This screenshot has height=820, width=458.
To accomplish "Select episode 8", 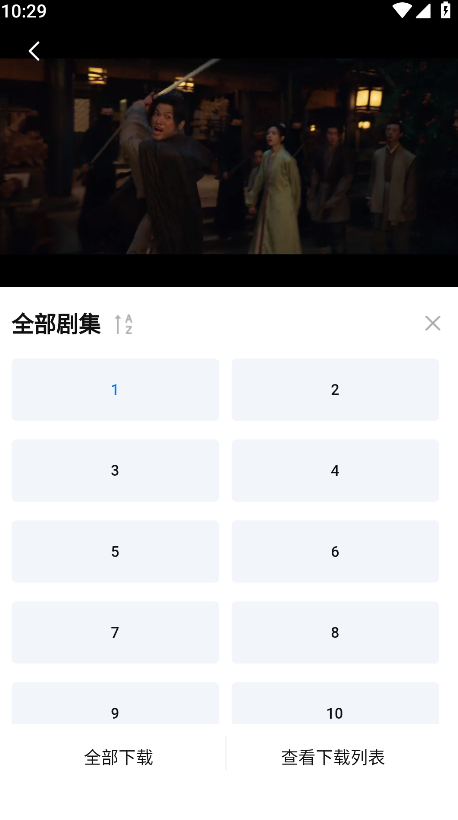I will pyautogui.click(x=335, y=633).
